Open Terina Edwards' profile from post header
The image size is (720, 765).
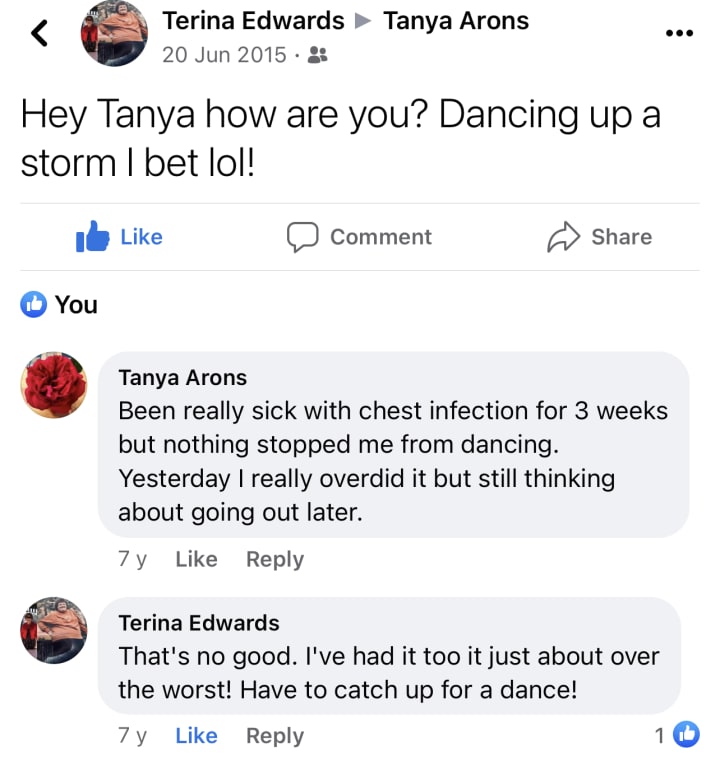(x=253, y=21)
